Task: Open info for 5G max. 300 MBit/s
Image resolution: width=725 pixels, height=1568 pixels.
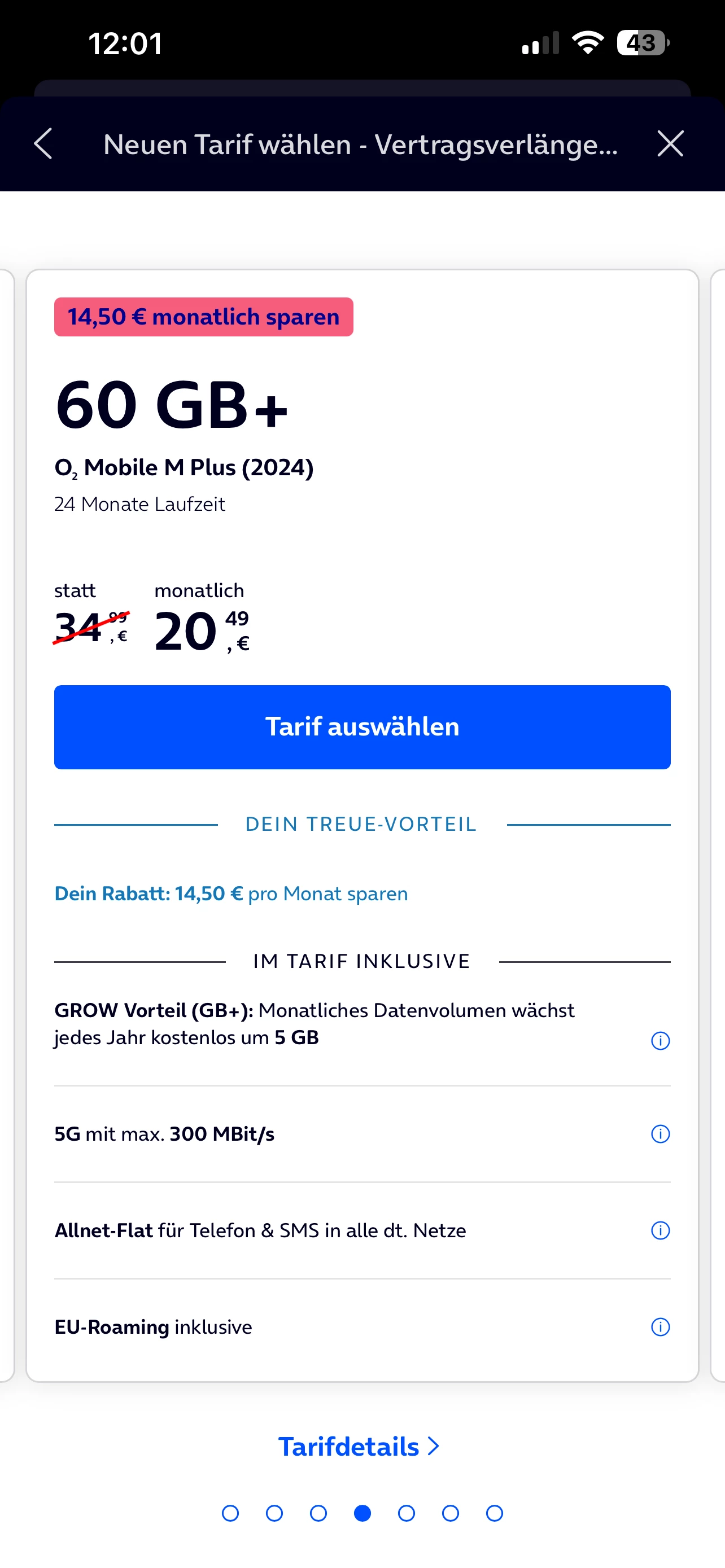Action: point(660,1134)
